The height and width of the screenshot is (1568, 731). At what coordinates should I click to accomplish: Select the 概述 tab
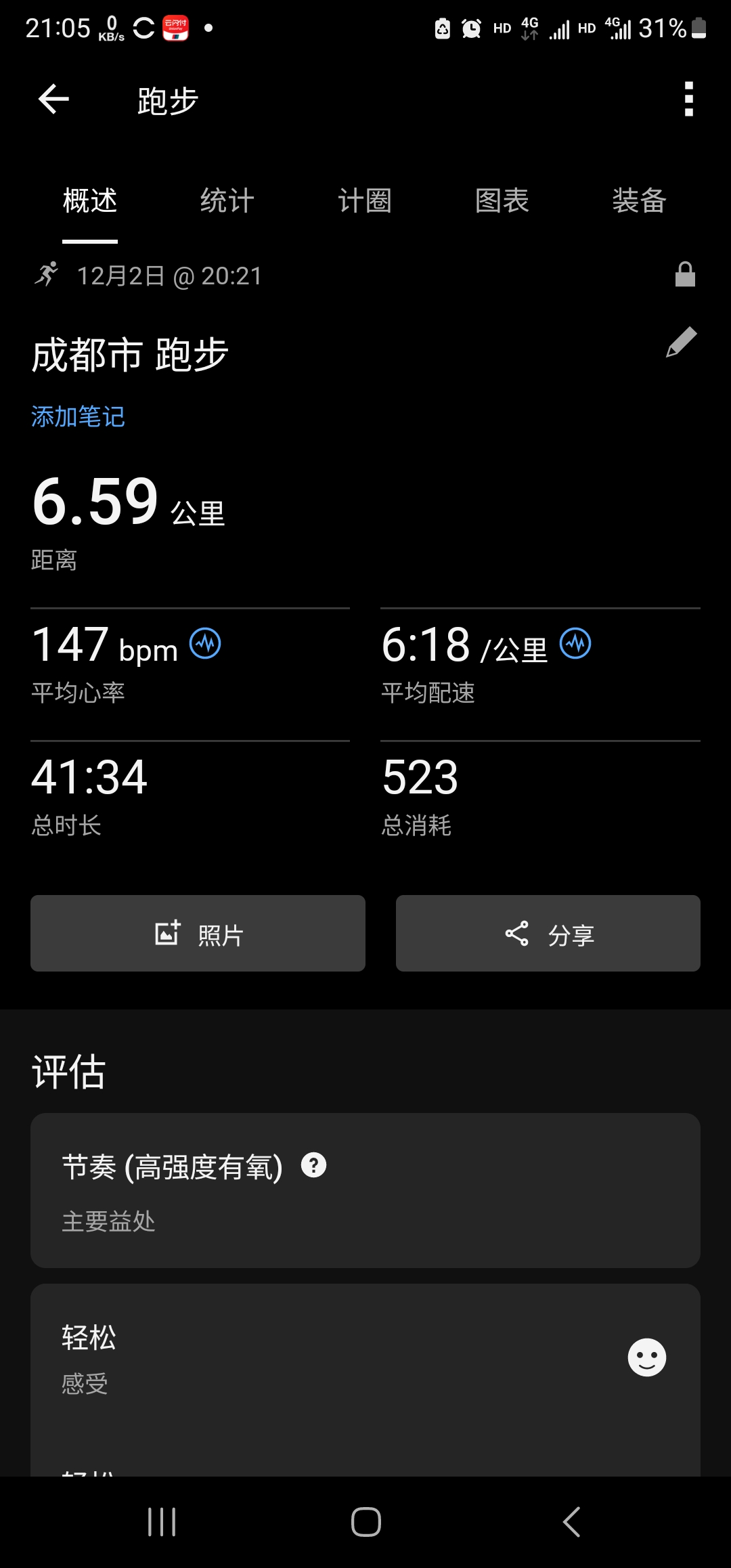click(x=90, y=201)
